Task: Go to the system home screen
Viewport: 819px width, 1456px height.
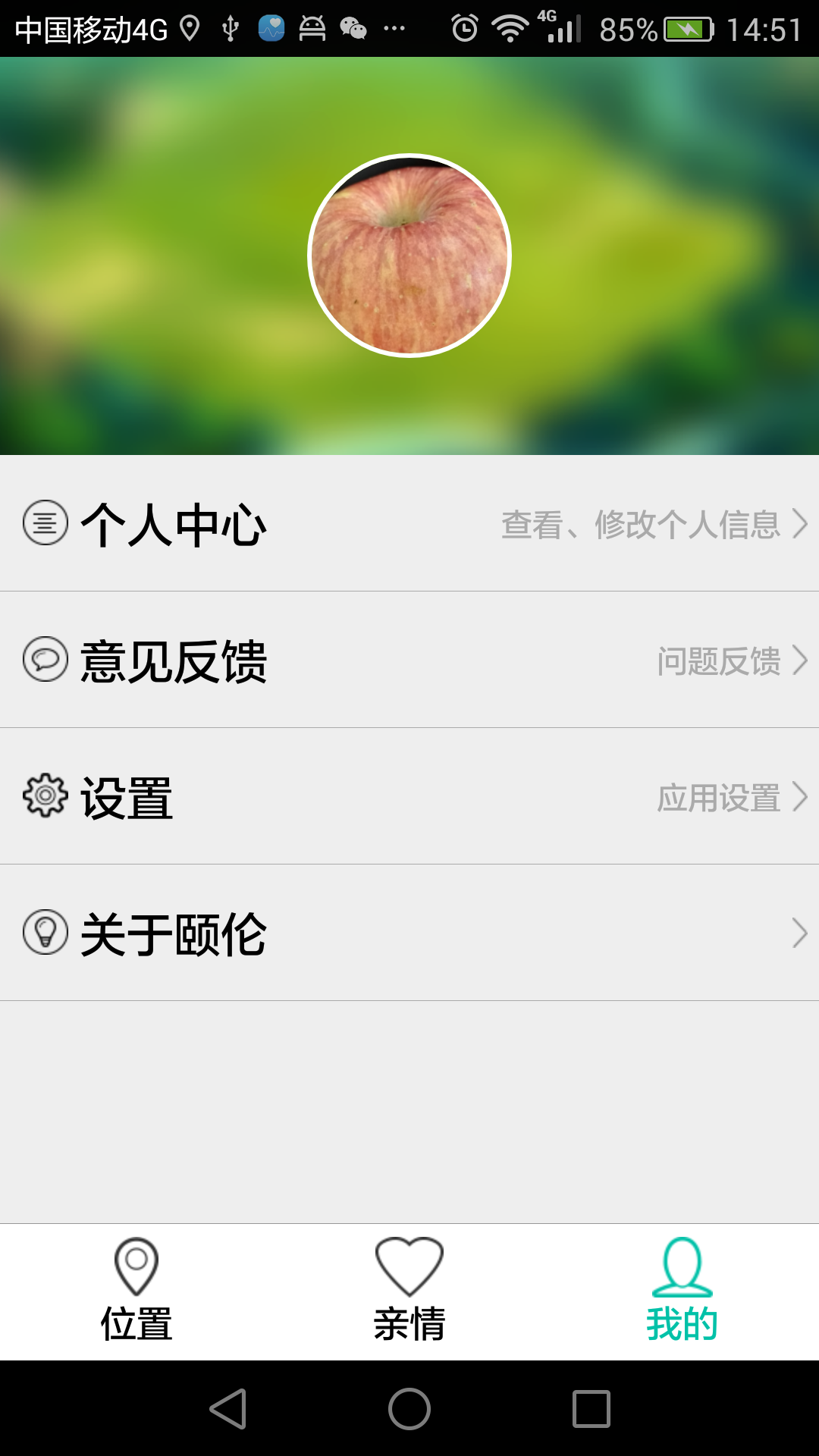Action: (409, 1409)
